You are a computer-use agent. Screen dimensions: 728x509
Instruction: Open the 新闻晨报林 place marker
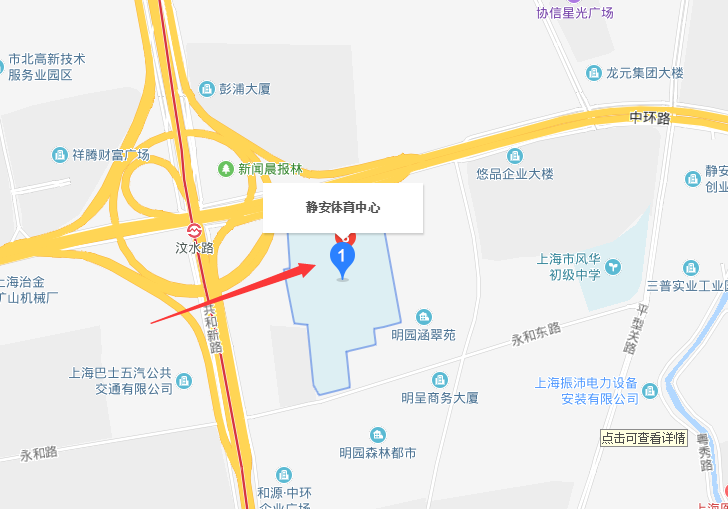click(229, 169)
